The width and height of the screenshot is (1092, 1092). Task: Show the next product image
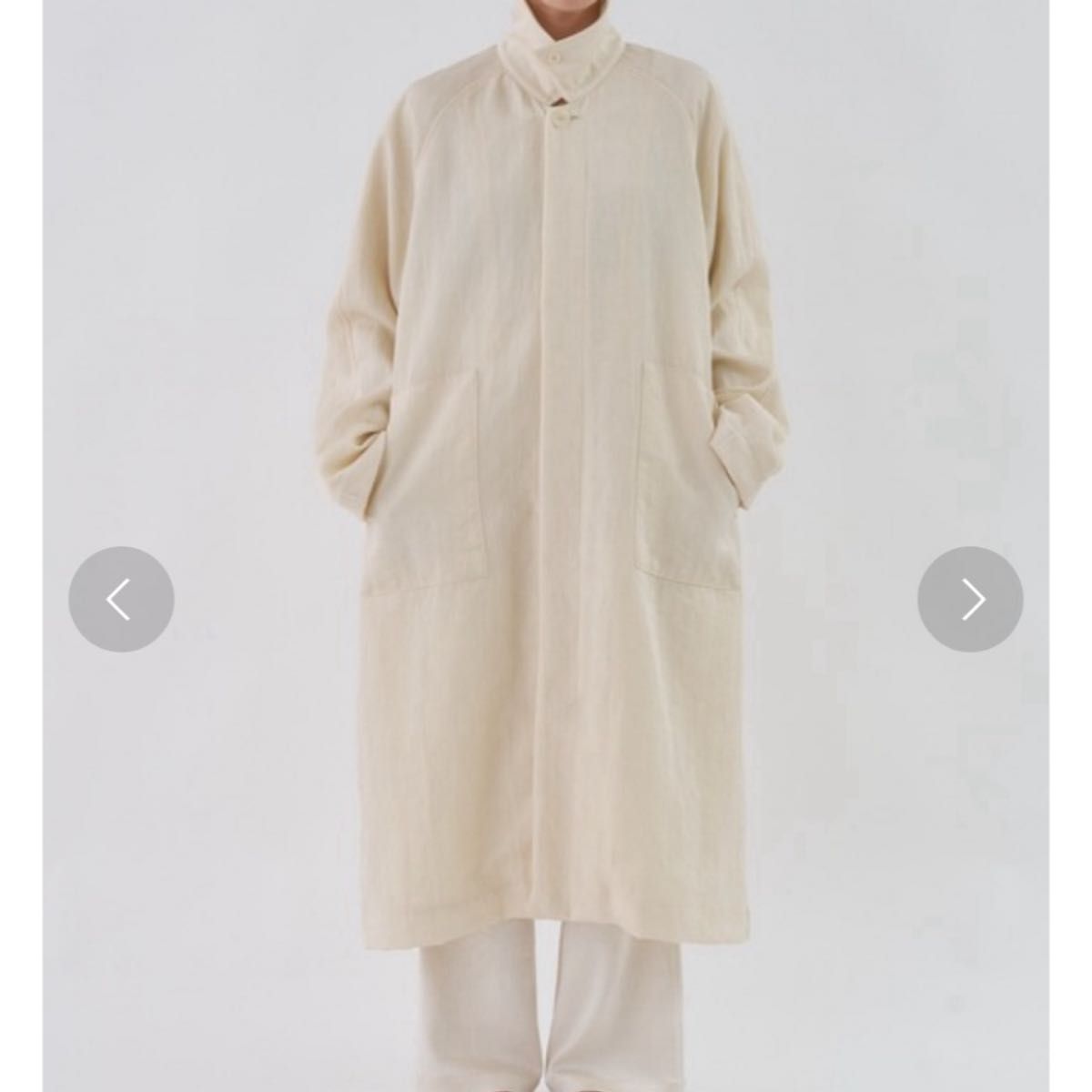[970, 599]
